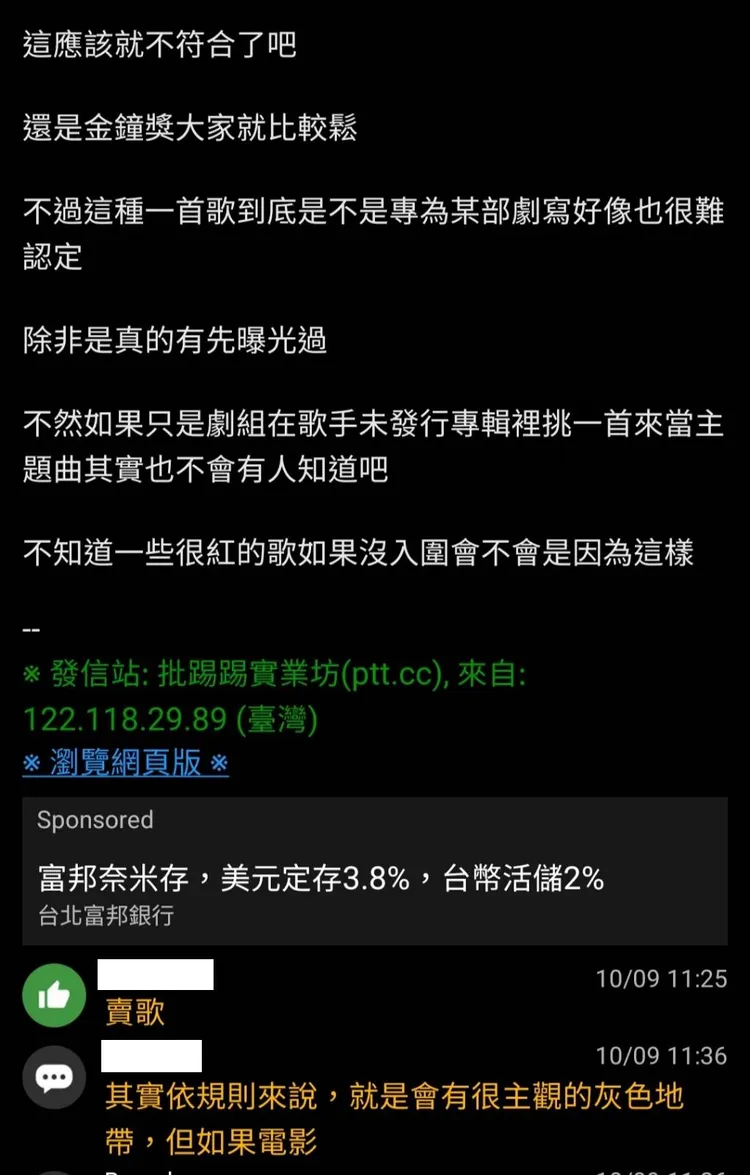Tap the Sponsored label on the ad card

[95, 820]
